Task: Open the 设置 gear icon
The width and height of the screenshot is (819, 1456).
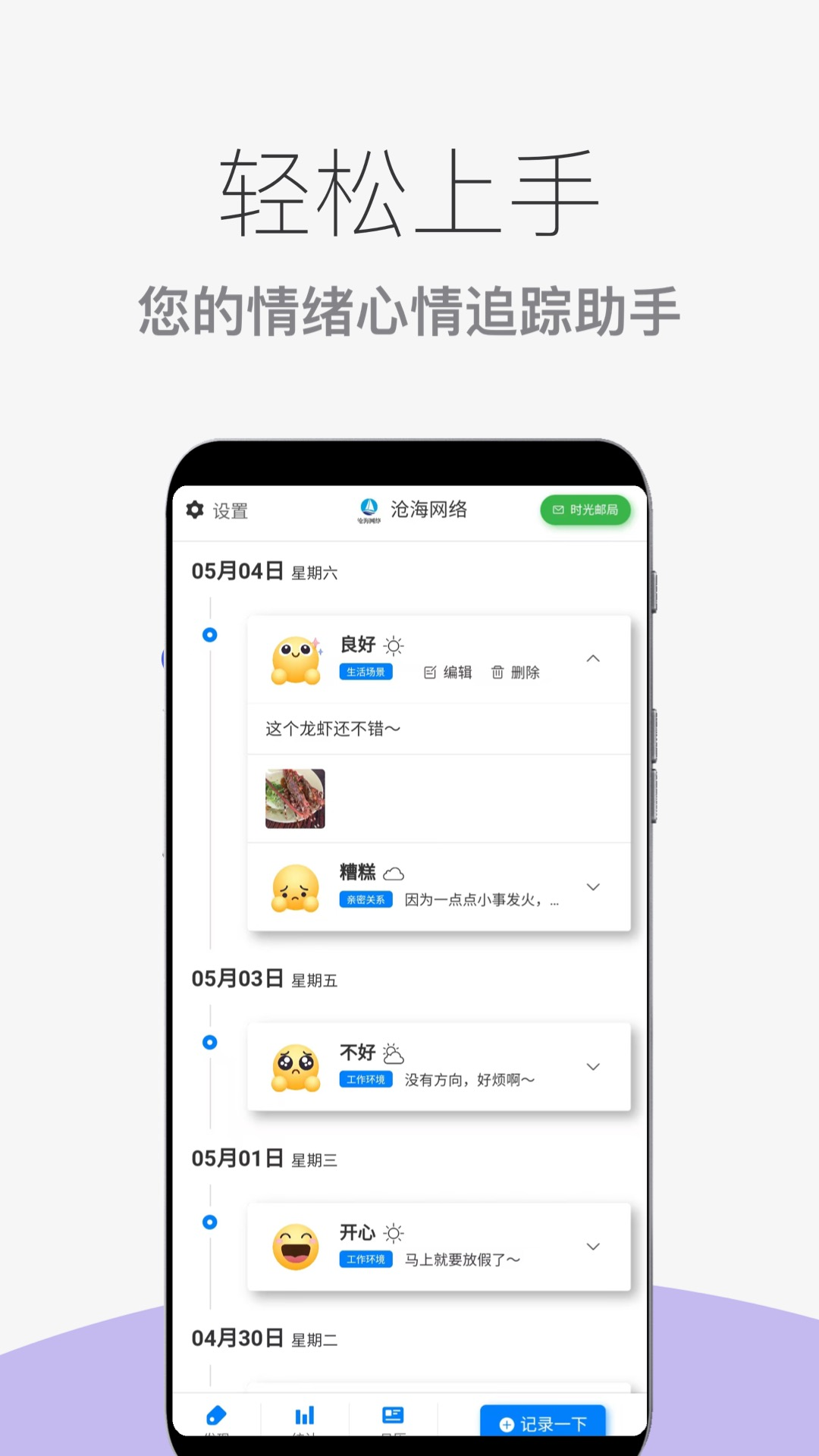Action: pos(196,511)
